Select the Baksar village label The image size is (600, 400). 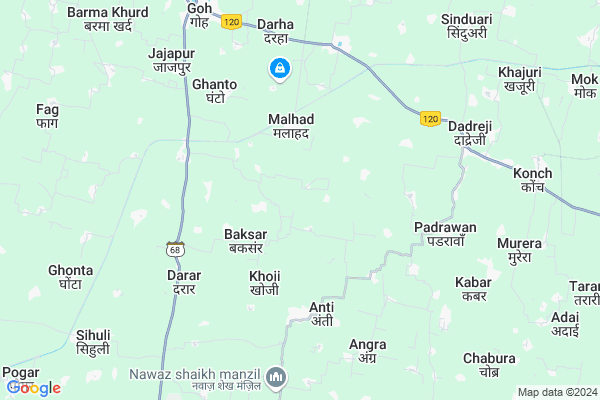pyautogui.click(x=244, y=240)
